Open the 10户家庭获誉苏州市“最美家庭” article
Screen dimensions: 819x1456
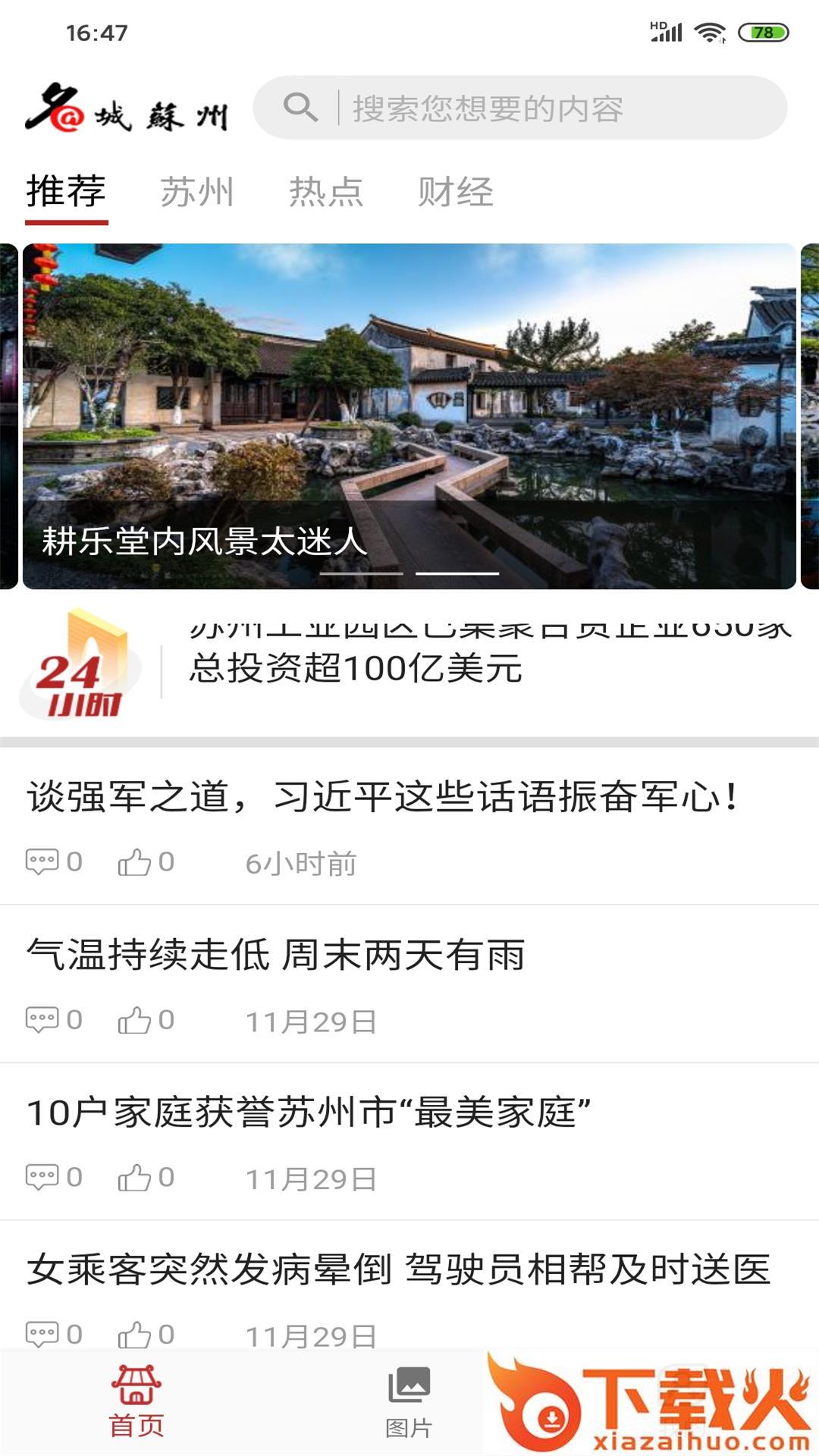309,1112
